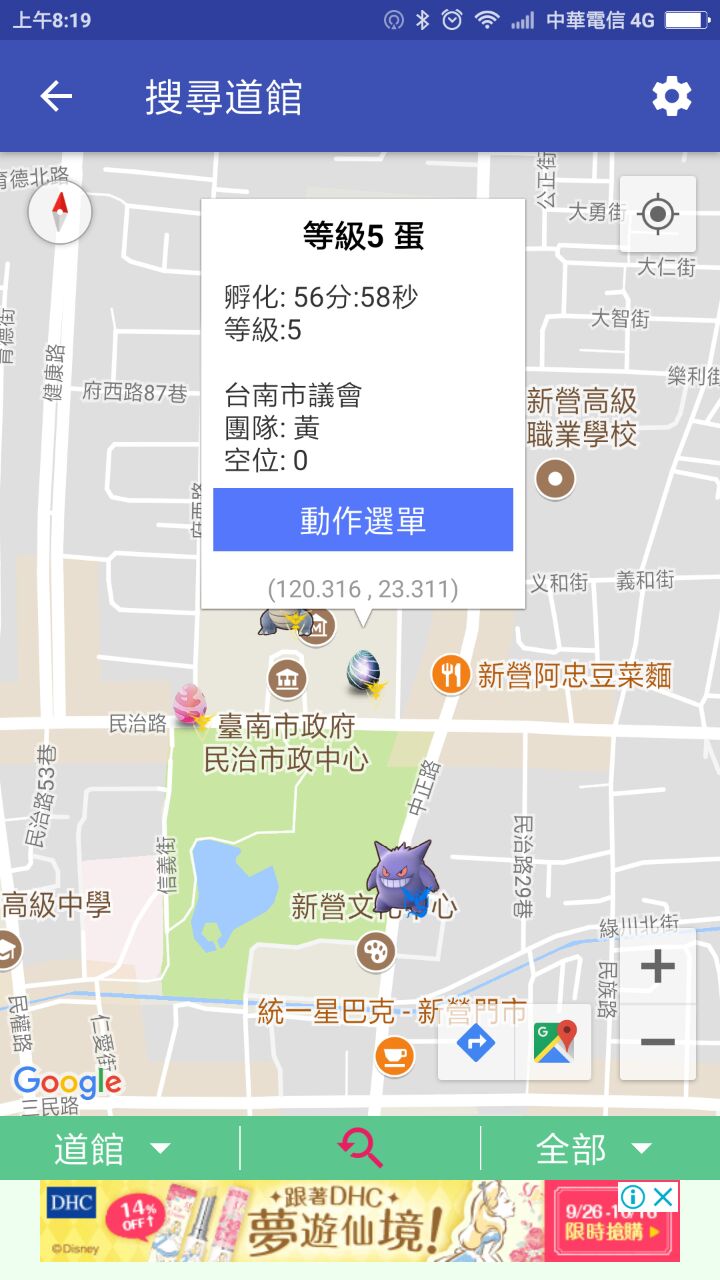Image resolution: width=720 pixels, height=1280 pixels.
Task: Tap the compass to reset map orientation
Action: [x=60, y=212]
